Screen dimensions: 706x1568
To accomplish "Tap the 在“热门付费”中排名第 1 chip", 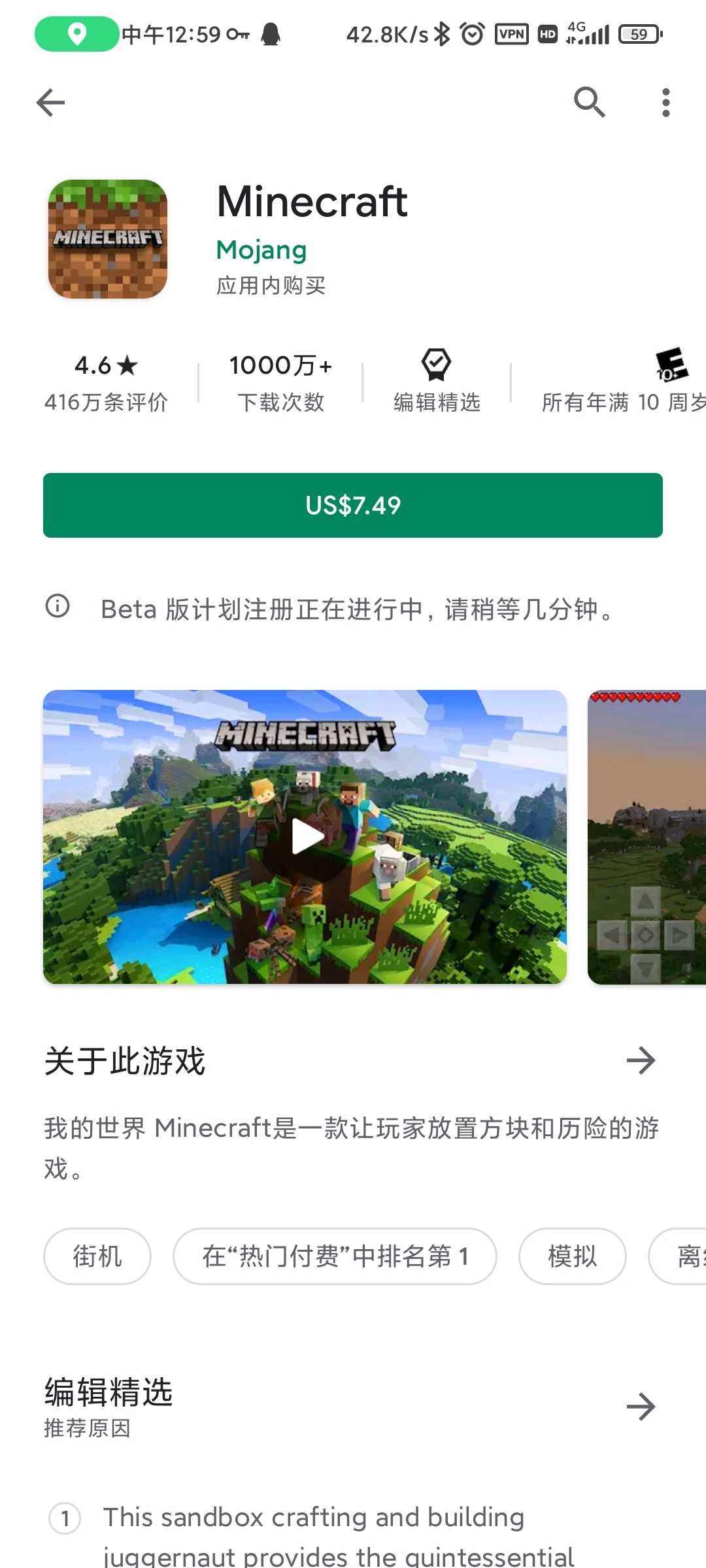I will click(335, 1256).
